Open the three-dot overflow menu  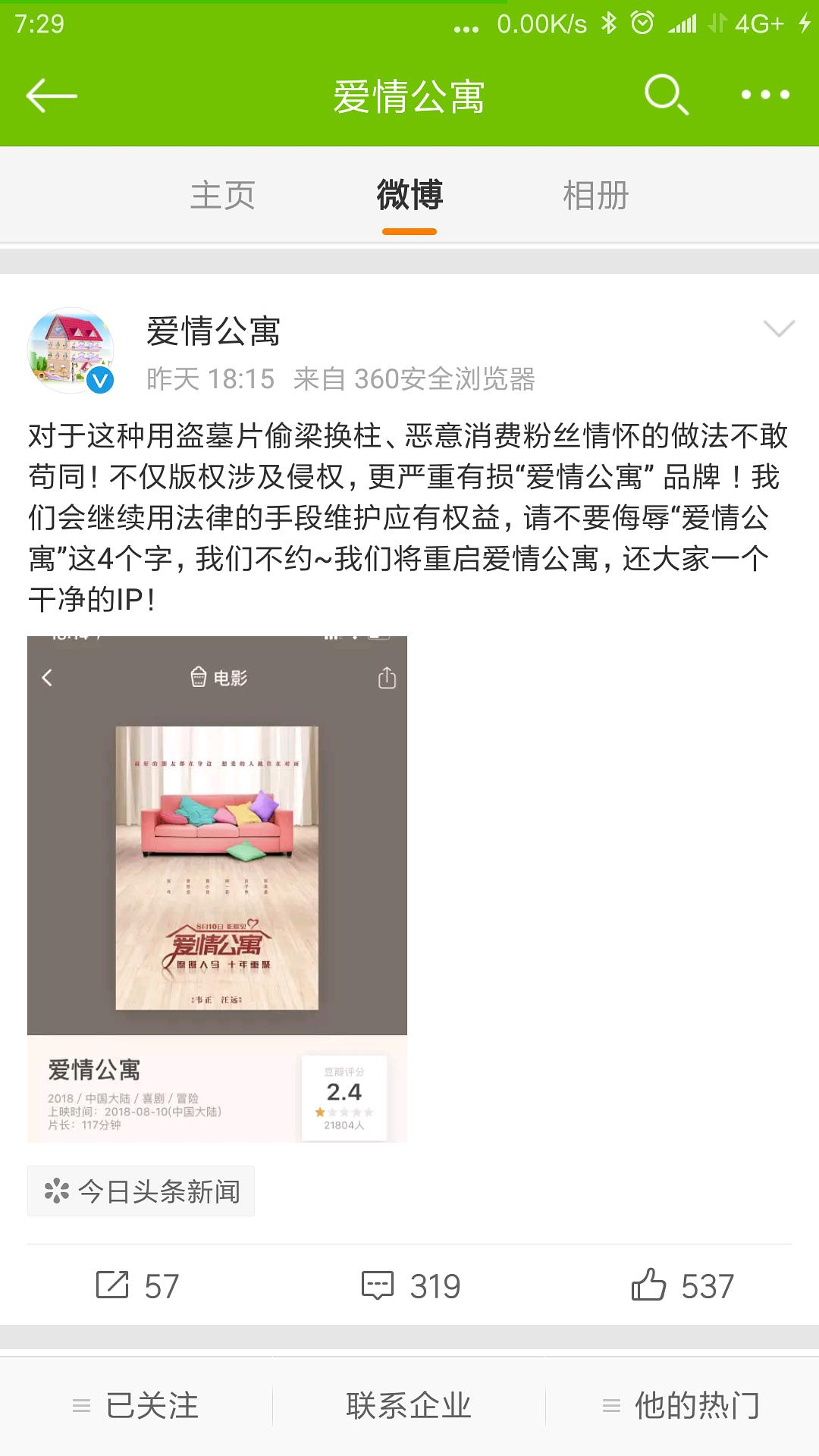tap(764, 96)
